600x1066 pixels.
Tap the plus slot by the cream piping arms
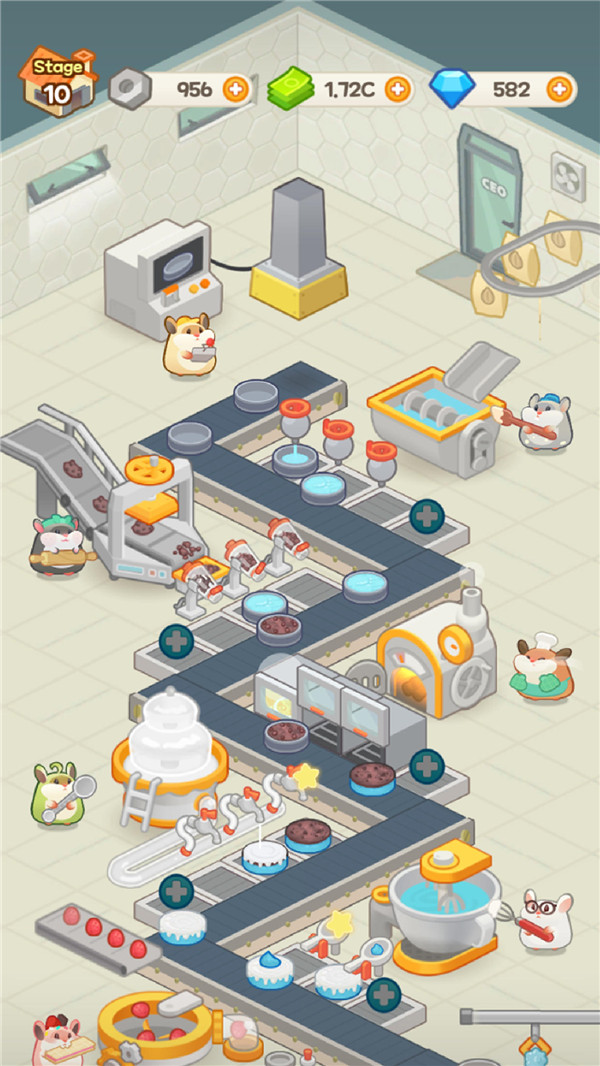(176, 891)
